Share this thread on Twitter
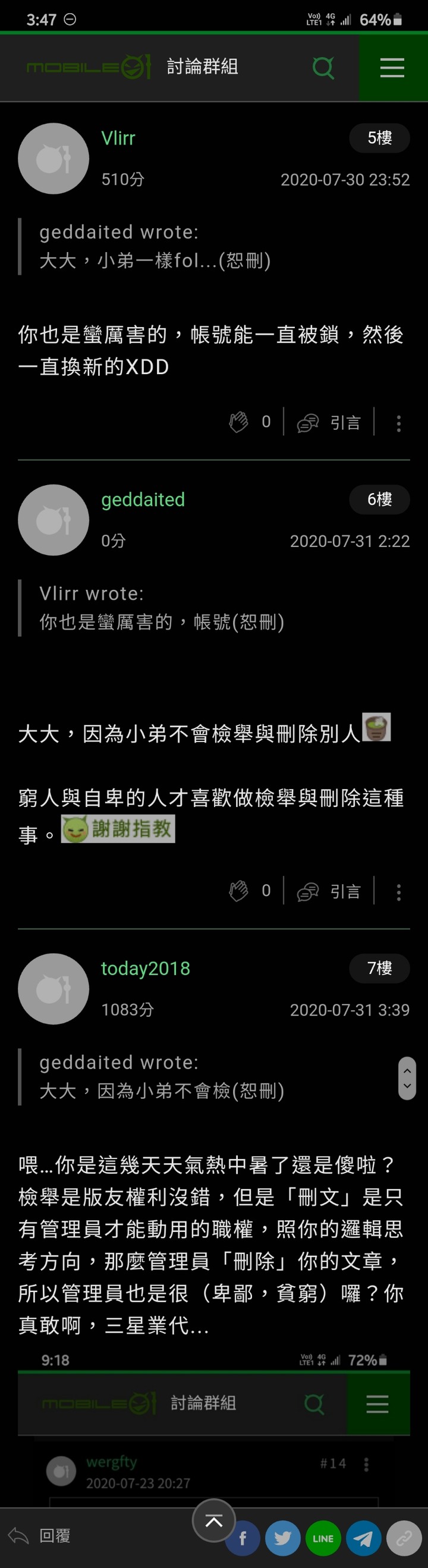Viewport: 428px width, 1568px height. point(282,1538)
